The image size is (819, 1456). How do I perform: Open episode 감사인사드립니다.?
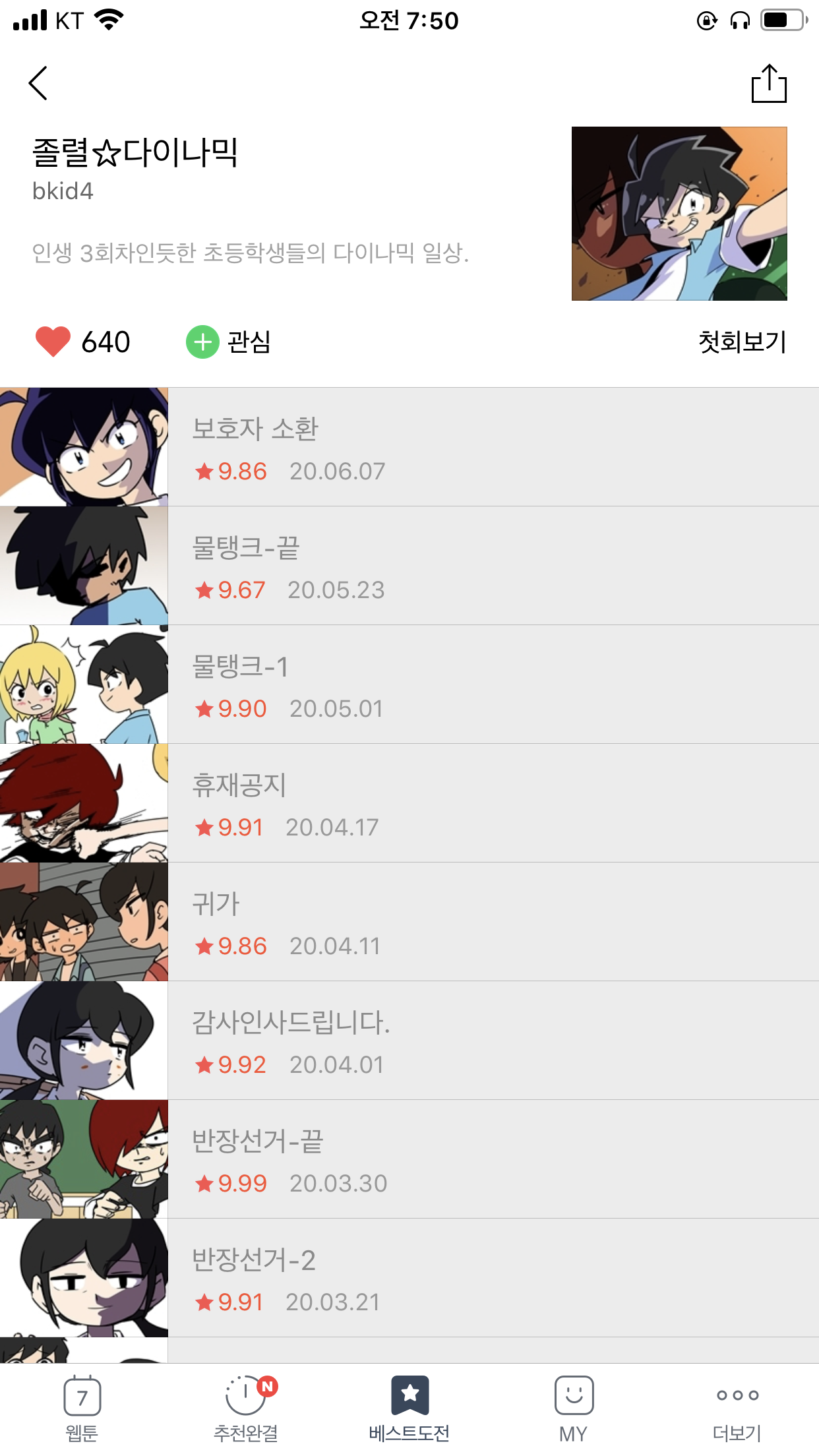pos(409,1041)
